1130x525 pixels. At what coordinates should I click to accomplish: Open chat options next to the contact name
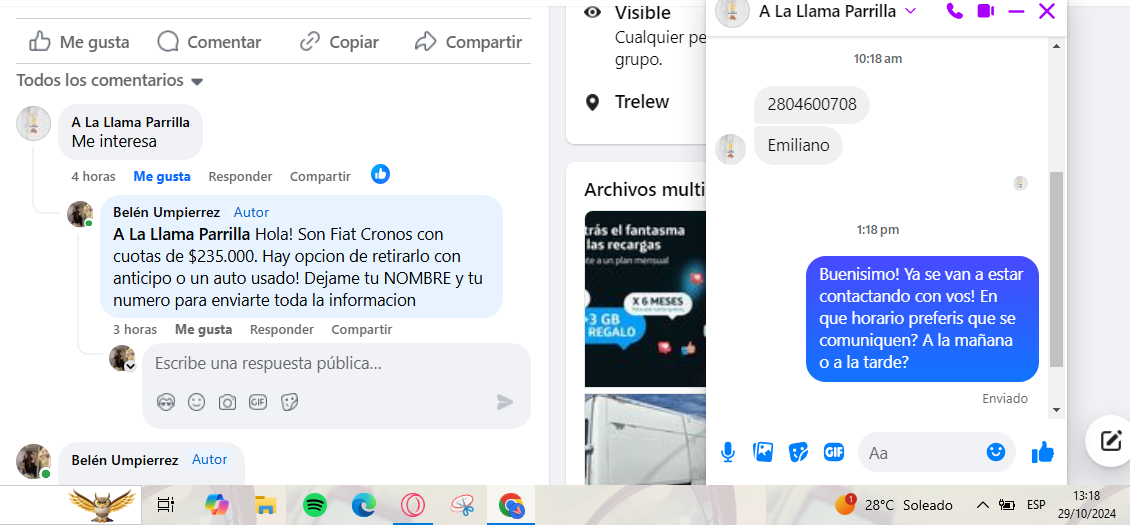pyautogui.click(x=910, y=11)
